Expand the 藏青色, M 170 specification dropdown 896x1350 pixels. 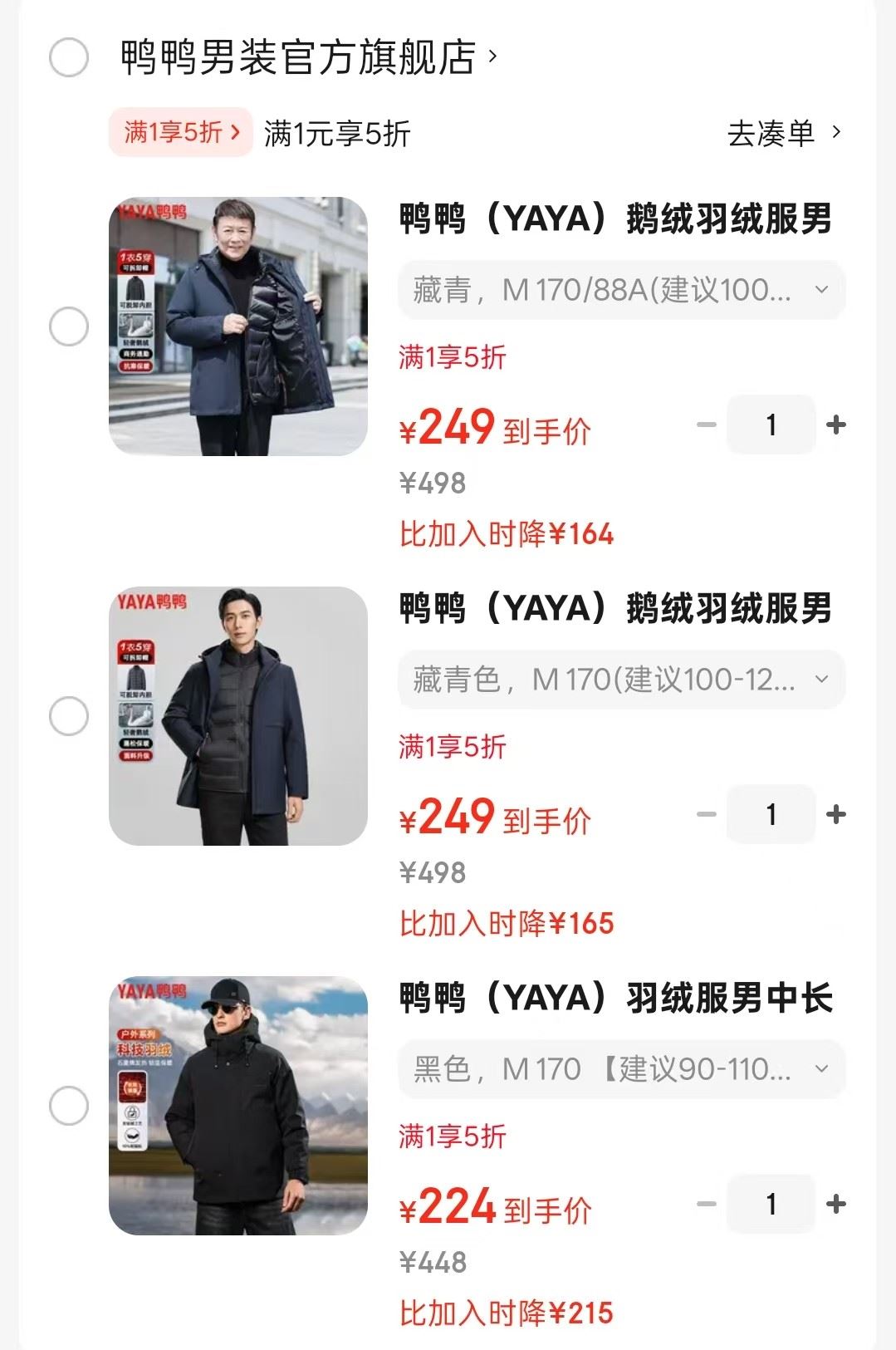(621, 680)
